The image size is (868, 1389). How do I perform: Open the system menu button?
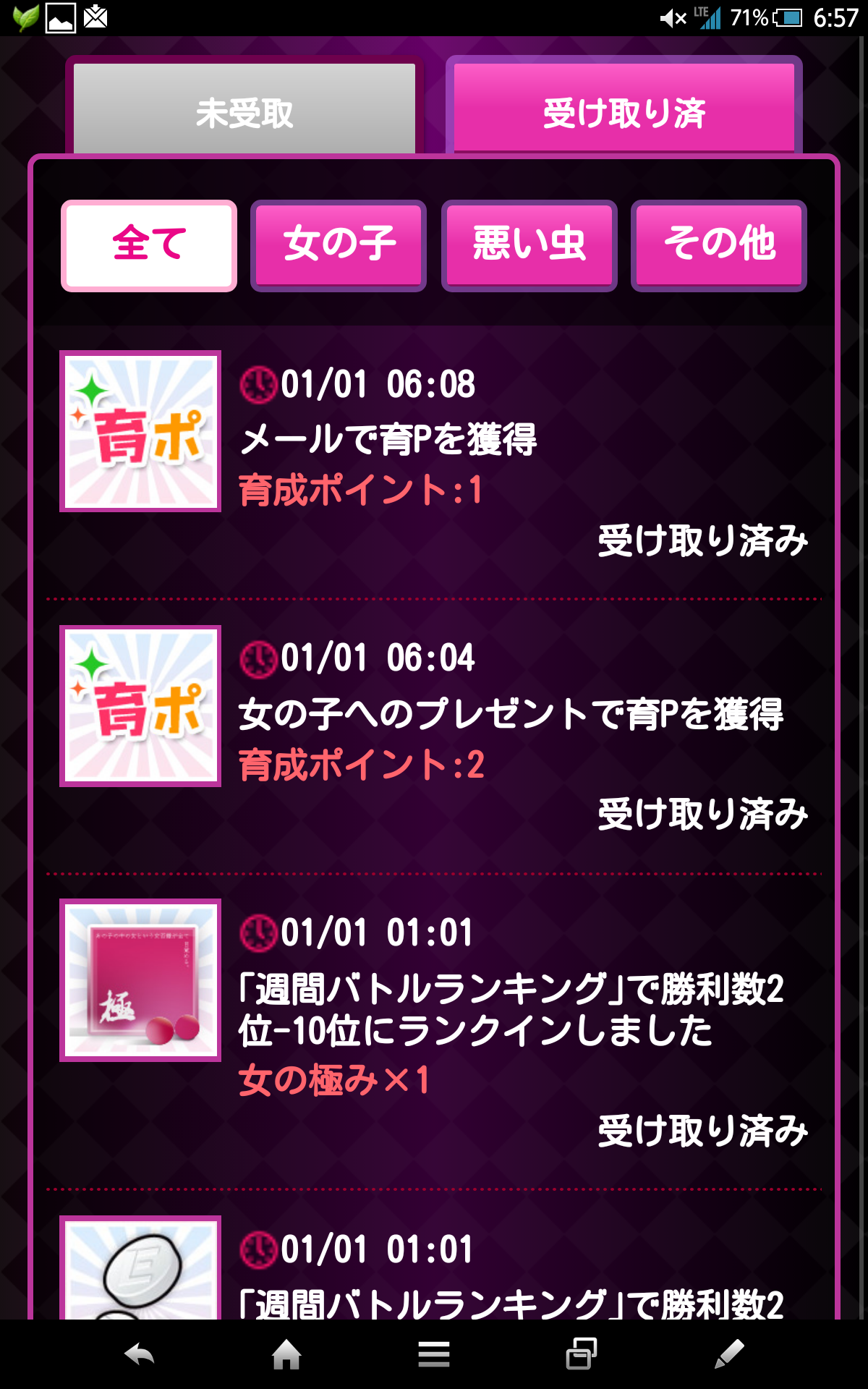tap(434, 1354)
